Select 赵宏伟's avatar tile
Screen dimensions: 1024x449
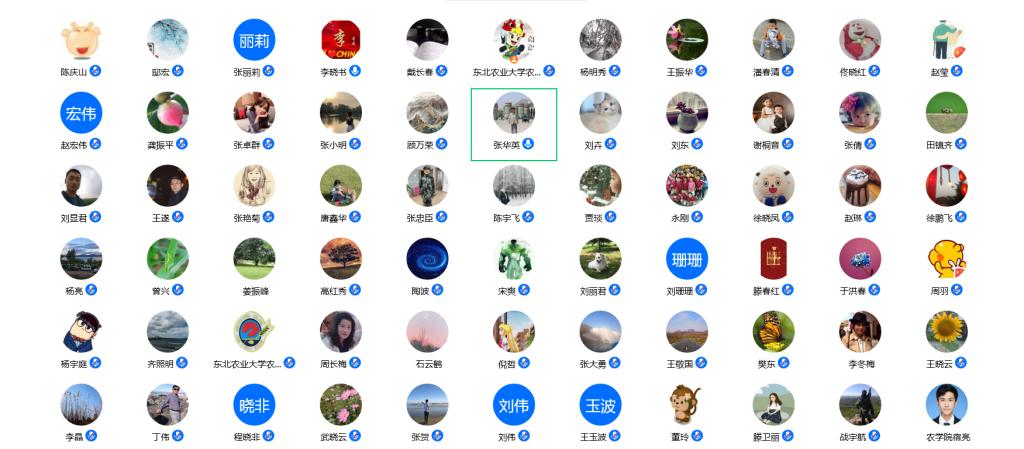point(81,113)
